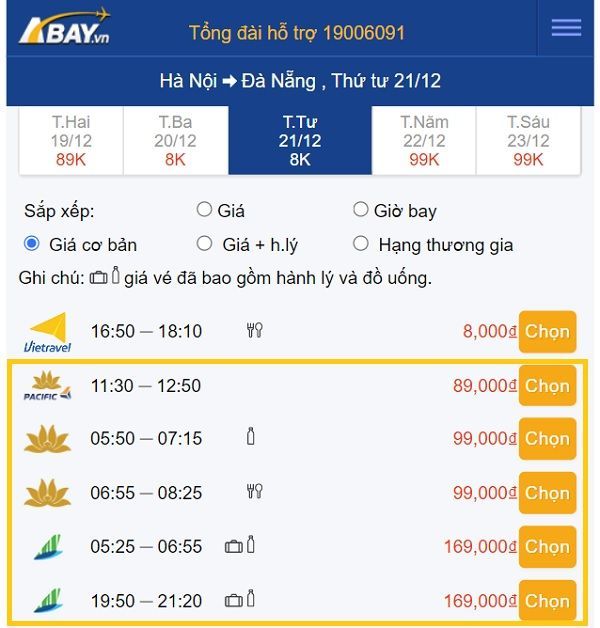
Task: Select the T.Sáu 23/12 date tab
Action: (x=528, y=141)
